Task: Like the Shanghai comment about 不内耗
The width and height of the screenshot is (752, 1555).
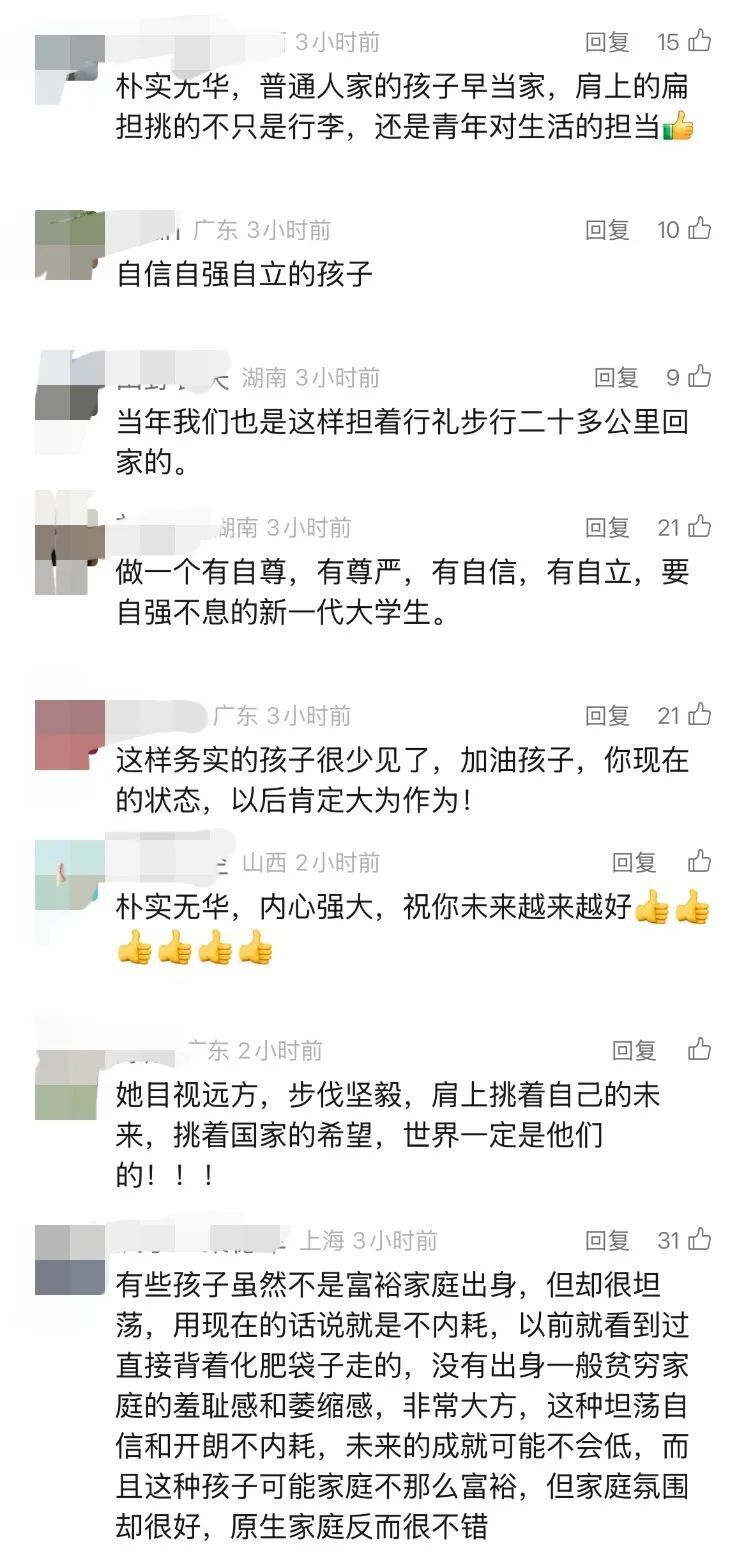Action: [x=699, y=1240]
